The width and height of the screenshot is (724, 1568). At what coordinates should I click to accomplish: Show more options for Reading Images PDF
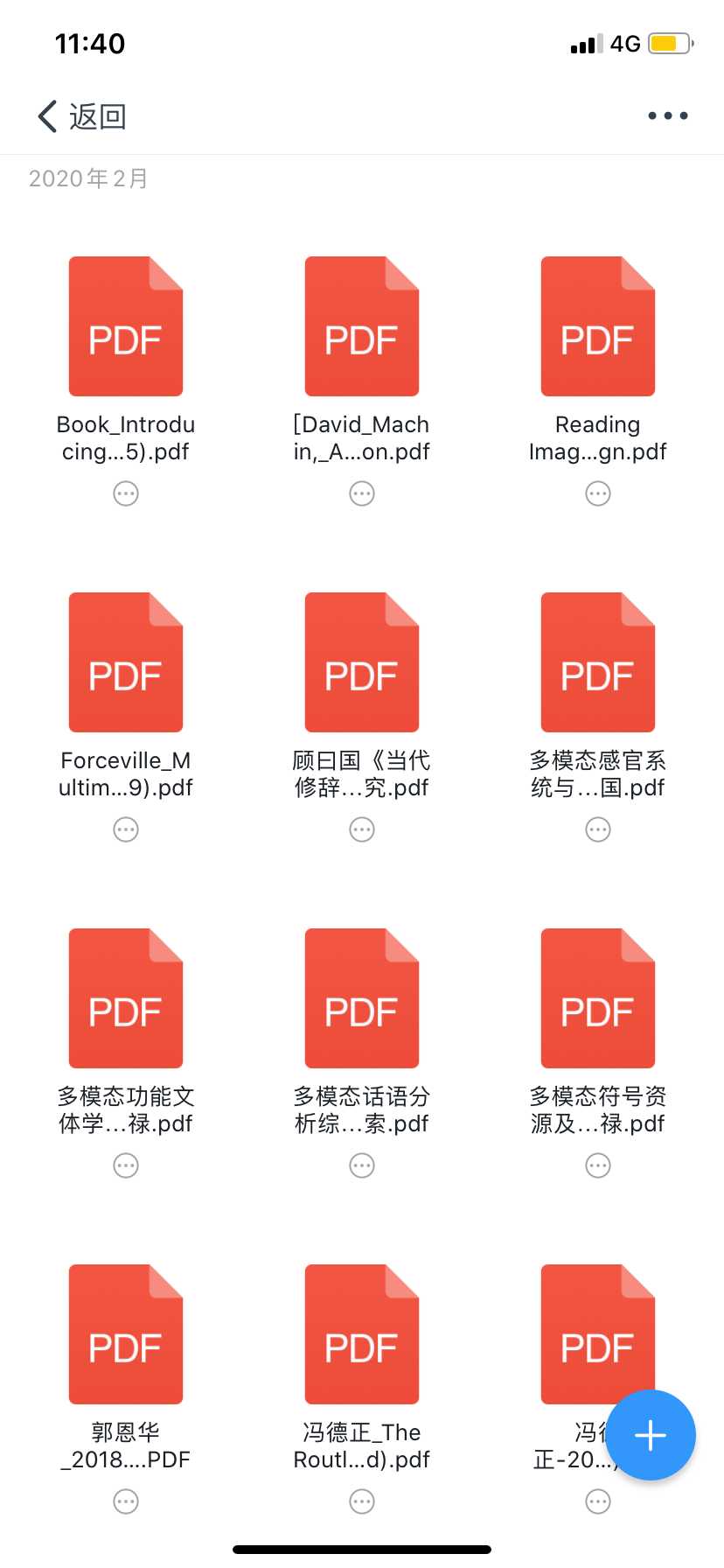[x=598, y=493]
